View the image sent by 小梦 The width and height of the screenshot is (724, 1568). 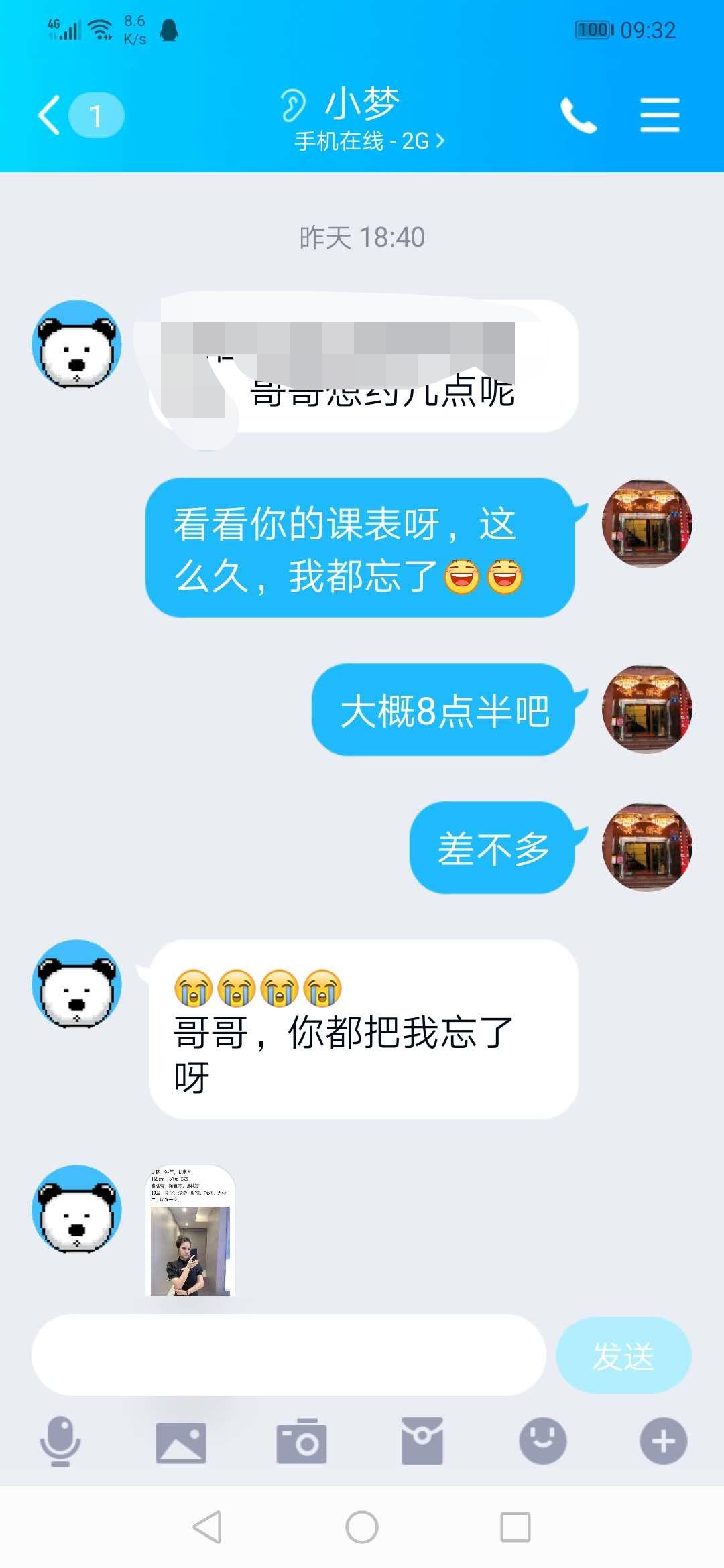tap(190, 1230)
